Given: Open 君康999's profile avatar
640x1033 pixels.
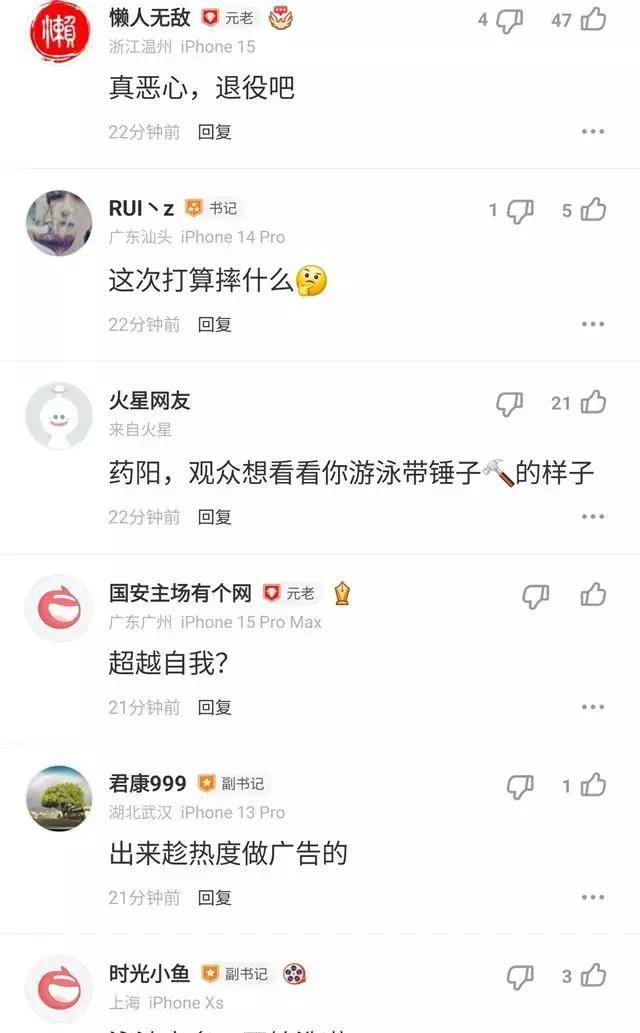Looking at the screenshot, I should click(59, 798).
